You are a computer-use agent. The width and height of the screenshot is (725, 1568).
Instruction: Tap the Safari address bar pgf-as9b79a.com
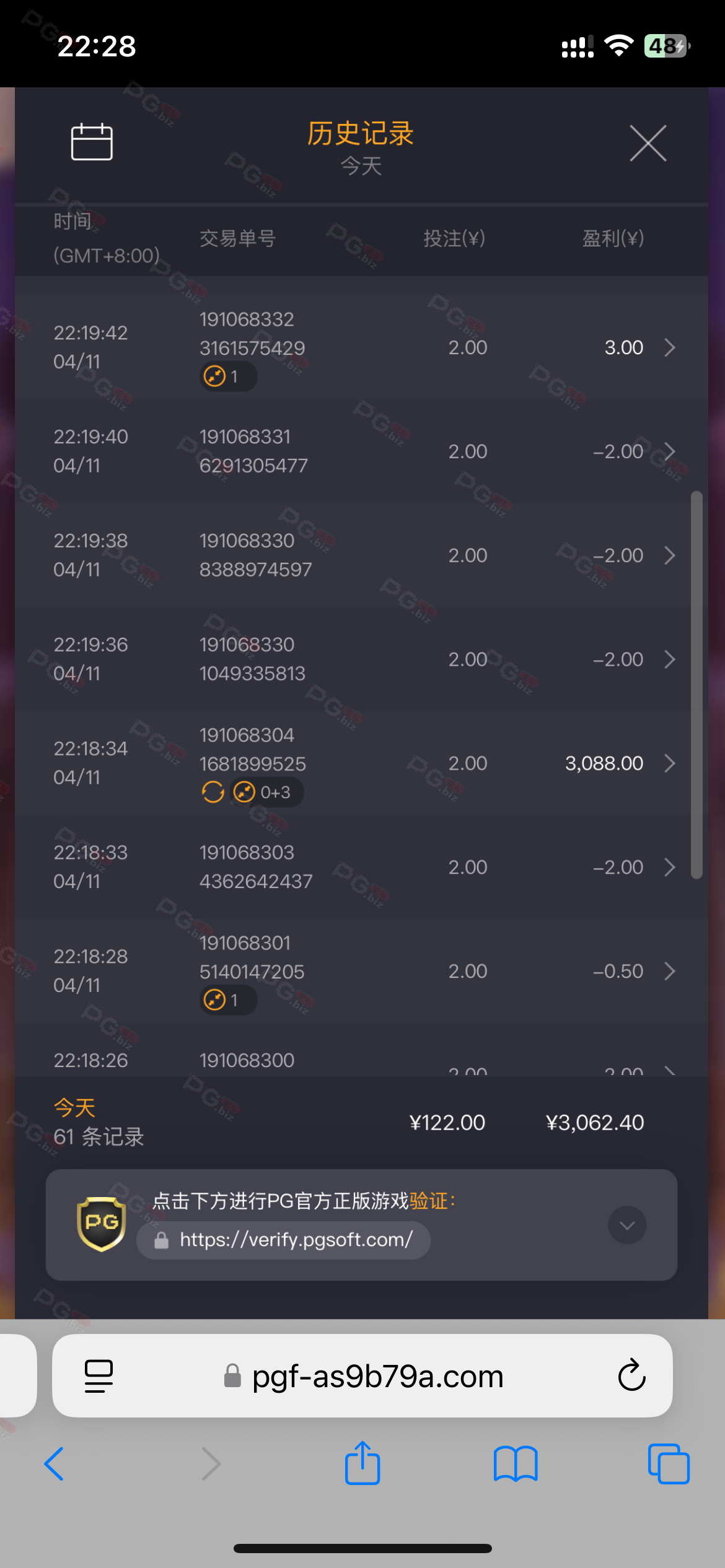(363, 1377)
